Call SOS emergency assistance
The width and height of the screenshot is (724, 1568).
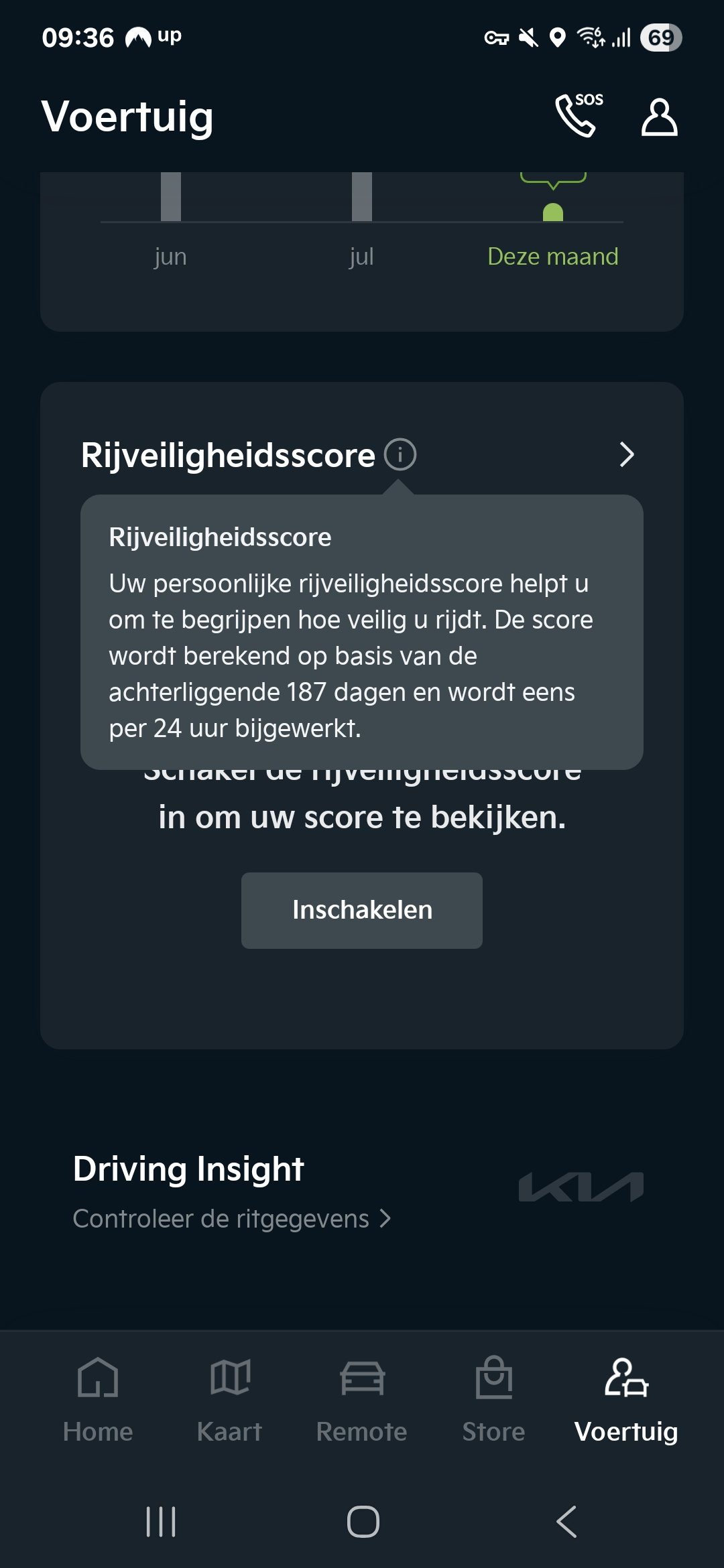(x=579, y=115)
